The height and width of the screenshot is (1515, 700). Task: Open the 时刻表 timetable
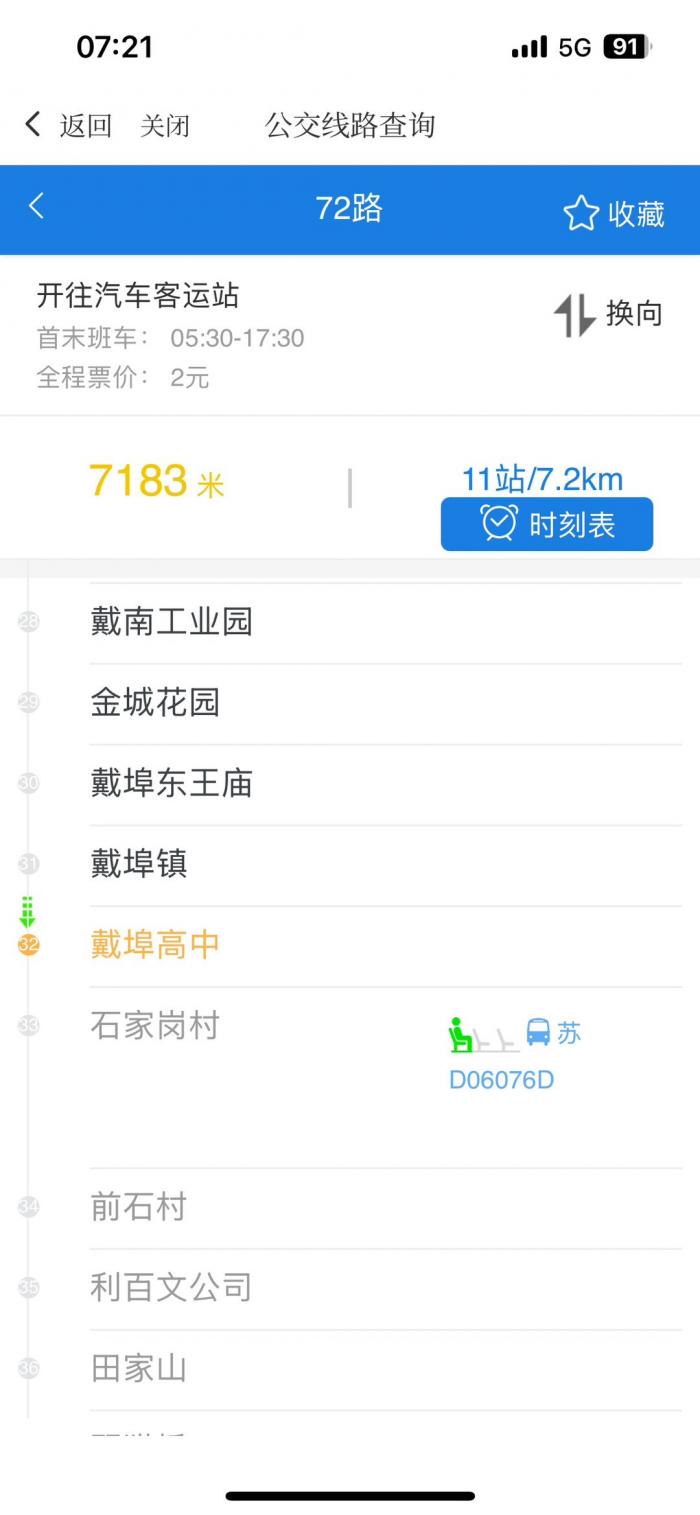click(546, 524)
